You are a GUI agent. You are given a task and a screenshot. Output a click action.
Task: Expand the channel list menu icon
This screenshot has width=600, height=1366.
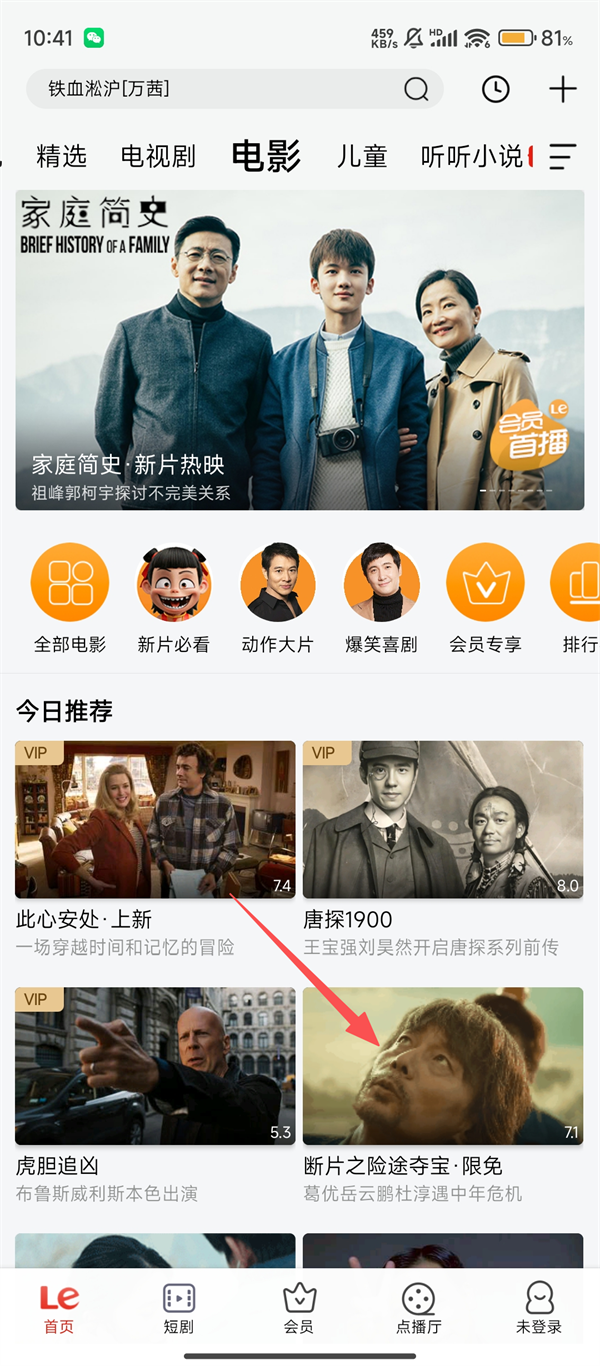(563, 156)
